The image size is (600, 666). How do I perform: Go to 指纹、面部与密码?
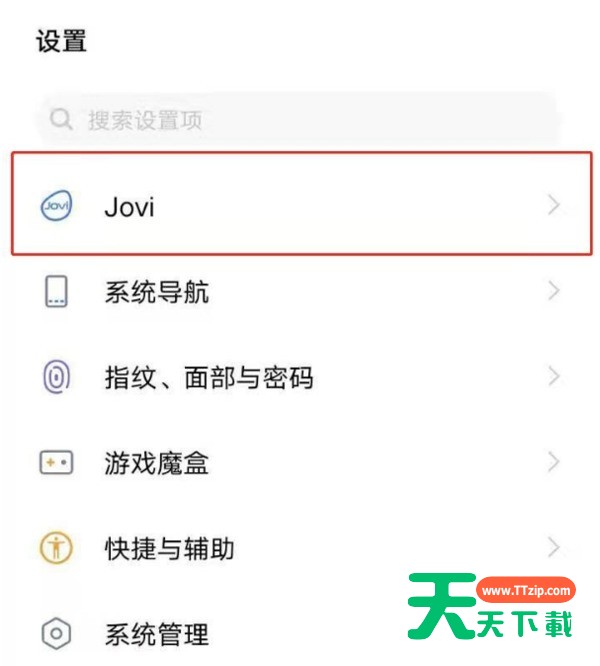pyautogui.click(x=300, y=378)
